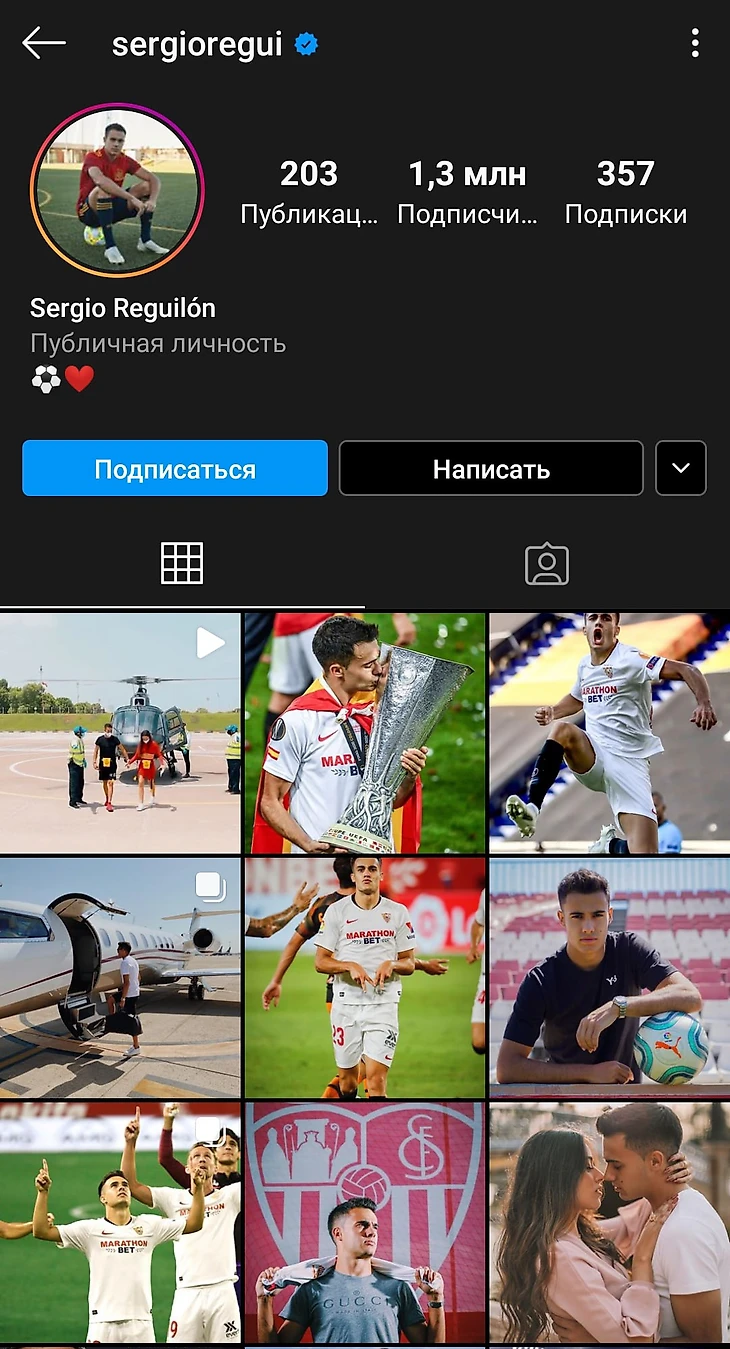
Task: Open the three-dot overflow menu
Action: (x=695, y=43)
